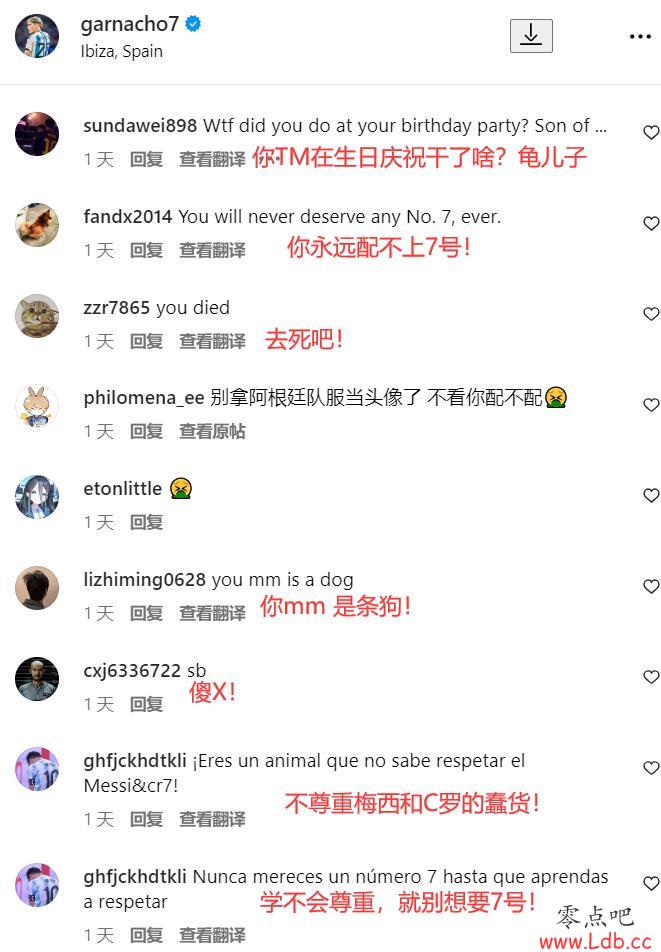Like etonlittle's emoji comment
Screen dimensions: 661x952
651,496
